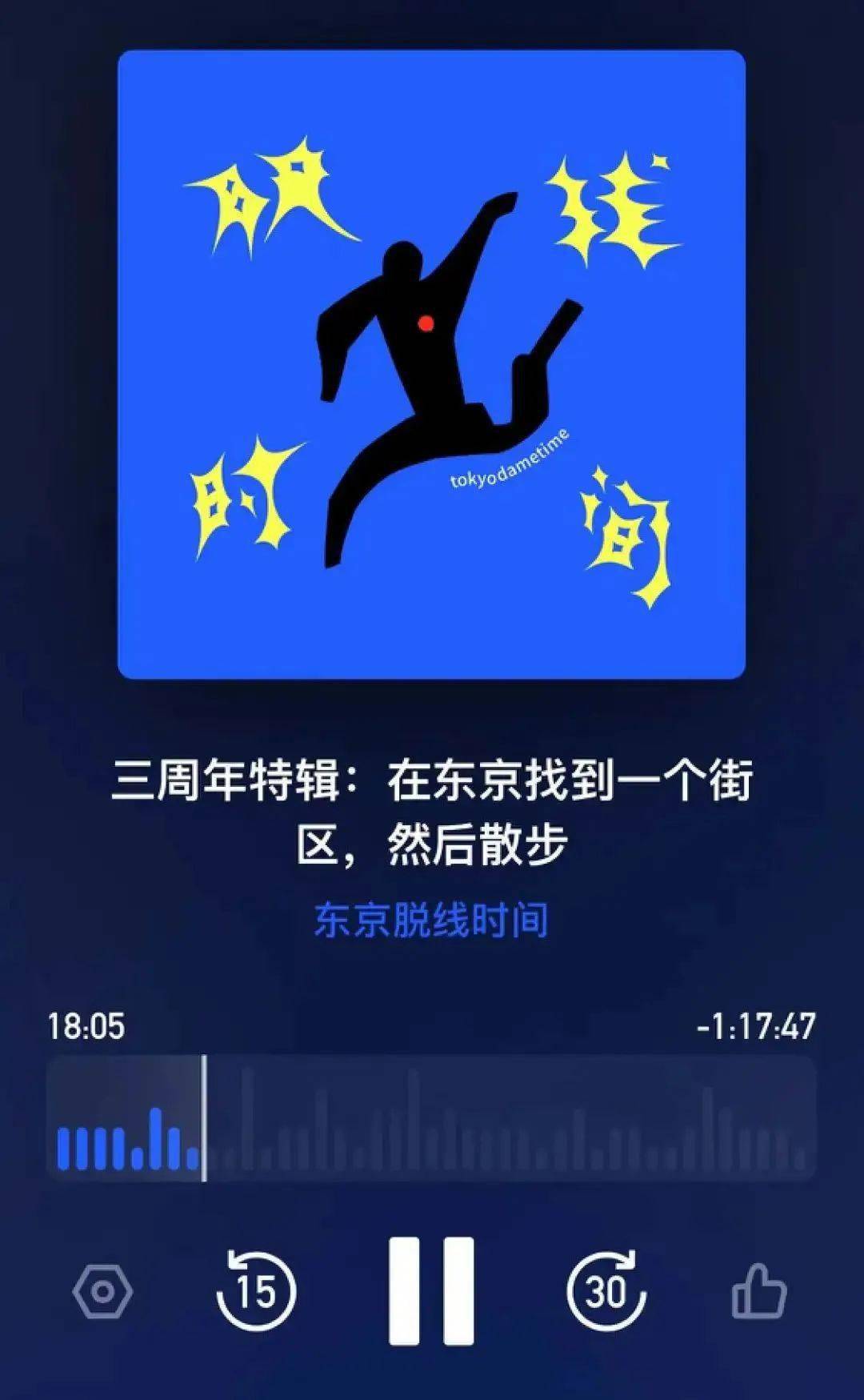The width and height of the screenshot is (864, 1400).
Task: Rewind playback 15 seconds
Action: pyautogui.click(x=256, y=1290)
